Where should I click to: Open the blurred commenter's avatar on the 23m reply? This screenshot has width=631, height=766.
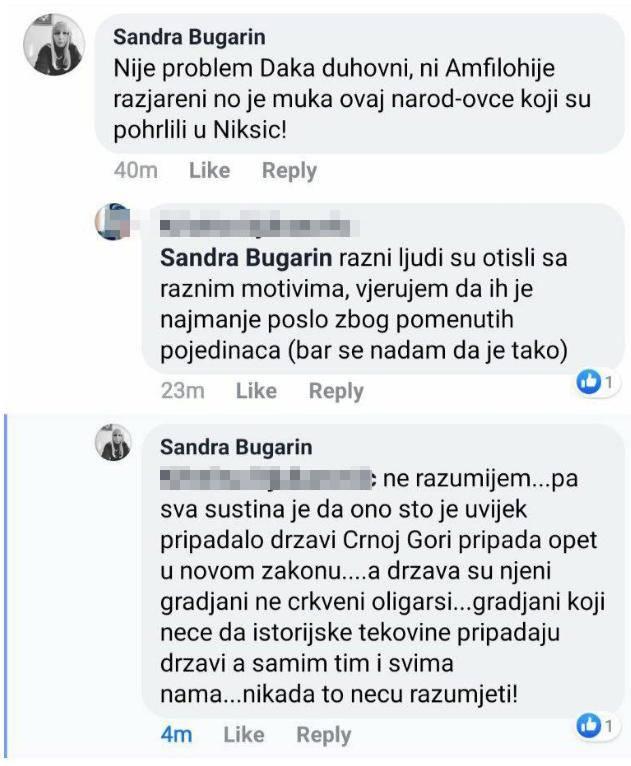113,221
